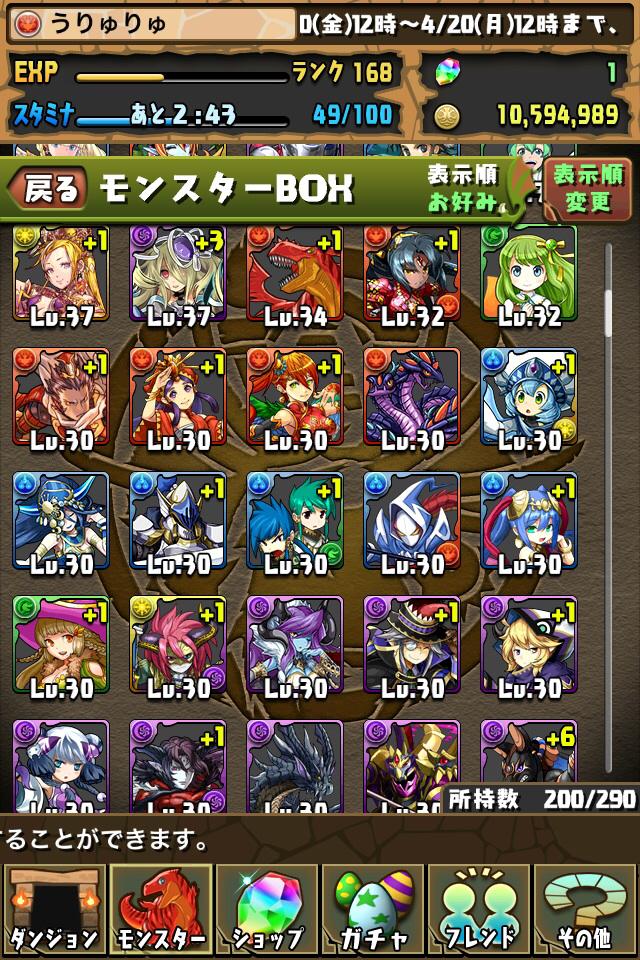640x960 pixels.
Task: Open the ショップ tab
Action: click(x=266, y=909)
